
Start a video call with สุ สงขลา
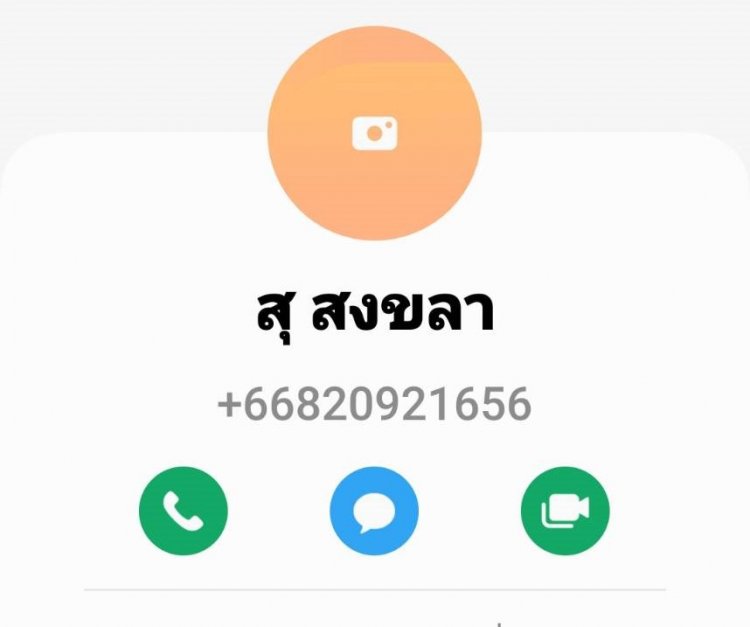(565, 511)
